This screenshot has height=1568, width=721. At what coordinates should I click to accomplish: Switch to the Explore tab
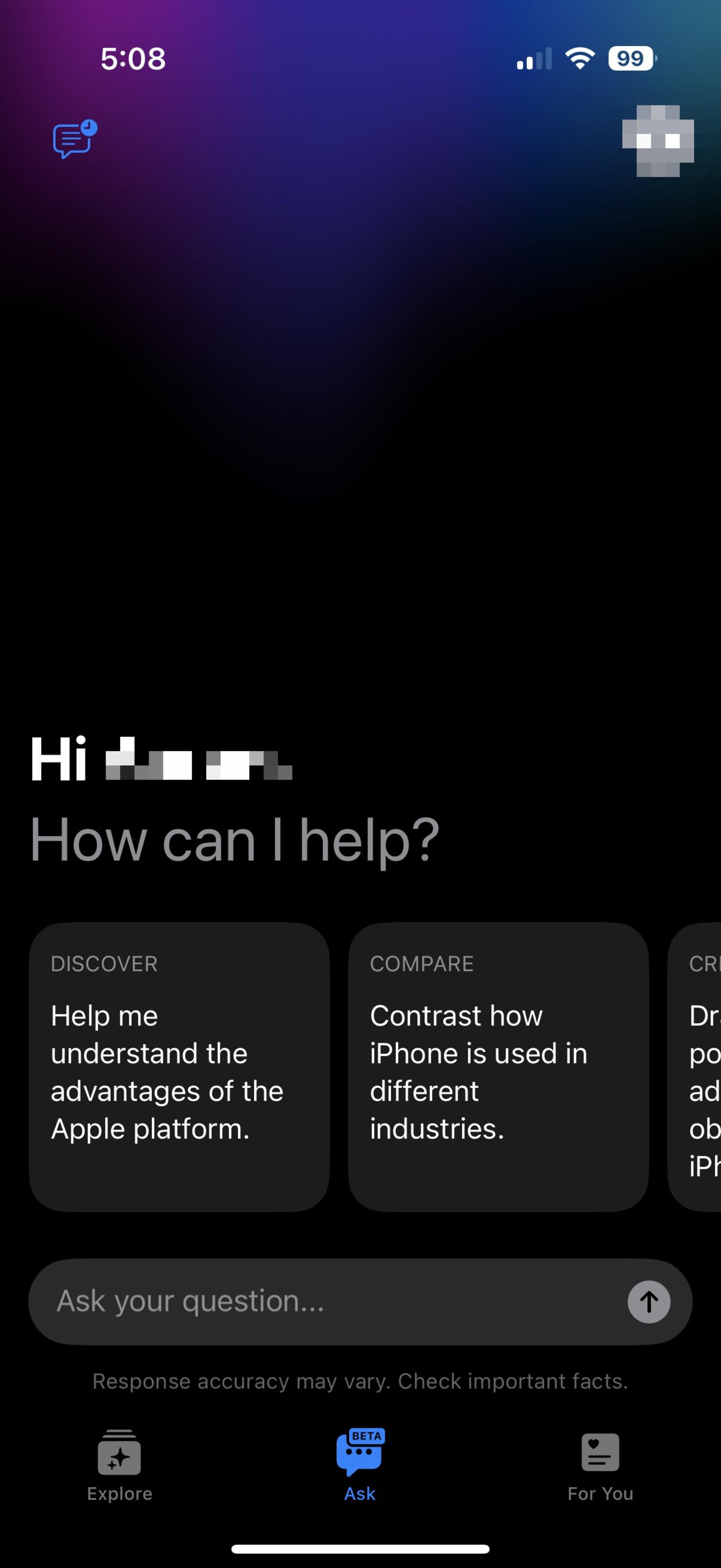coord(119,1466)
